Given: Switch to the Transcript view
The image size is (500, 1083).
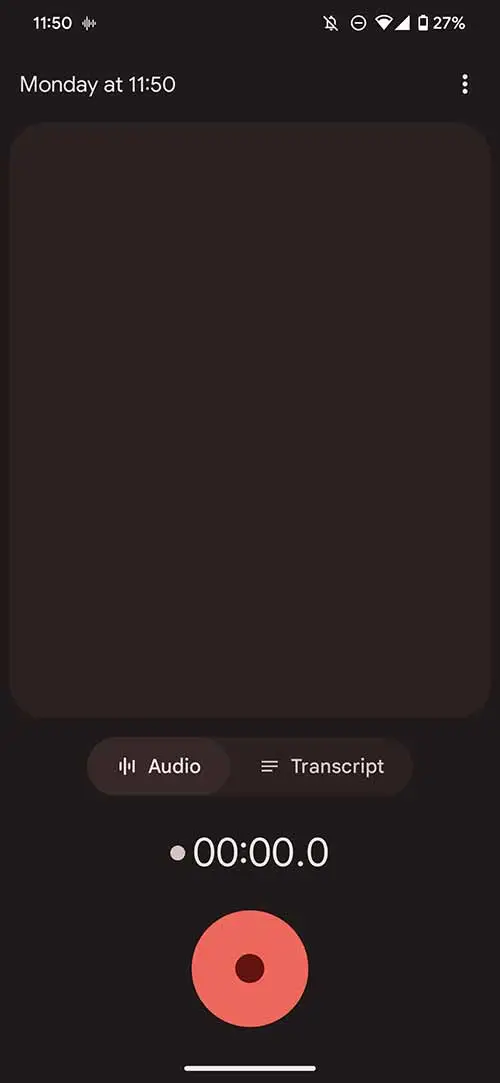Looking at the screenshot, I should point(322,767).
